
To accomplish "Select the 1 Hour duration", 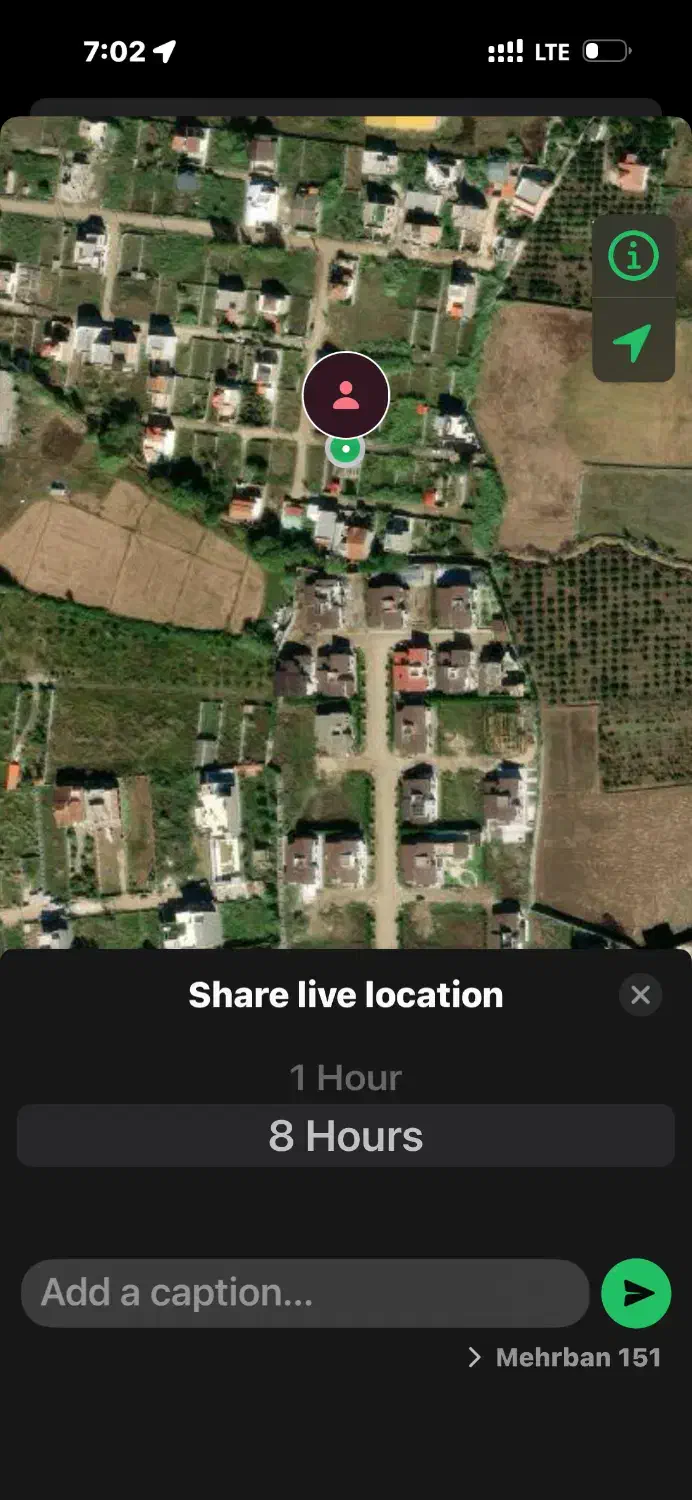I will 346,1077.
